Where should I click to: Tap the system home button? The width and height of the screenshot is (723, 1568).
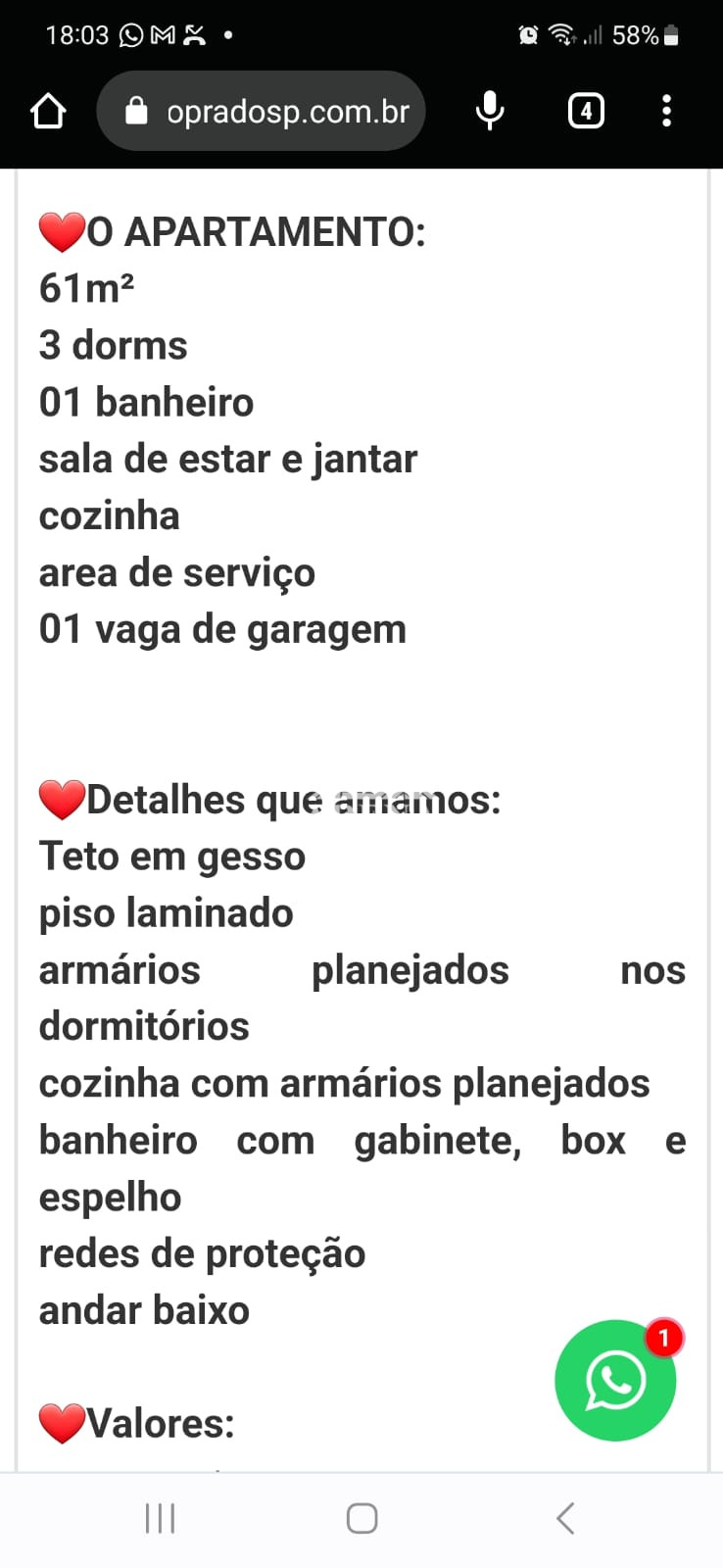[361, 1518]
